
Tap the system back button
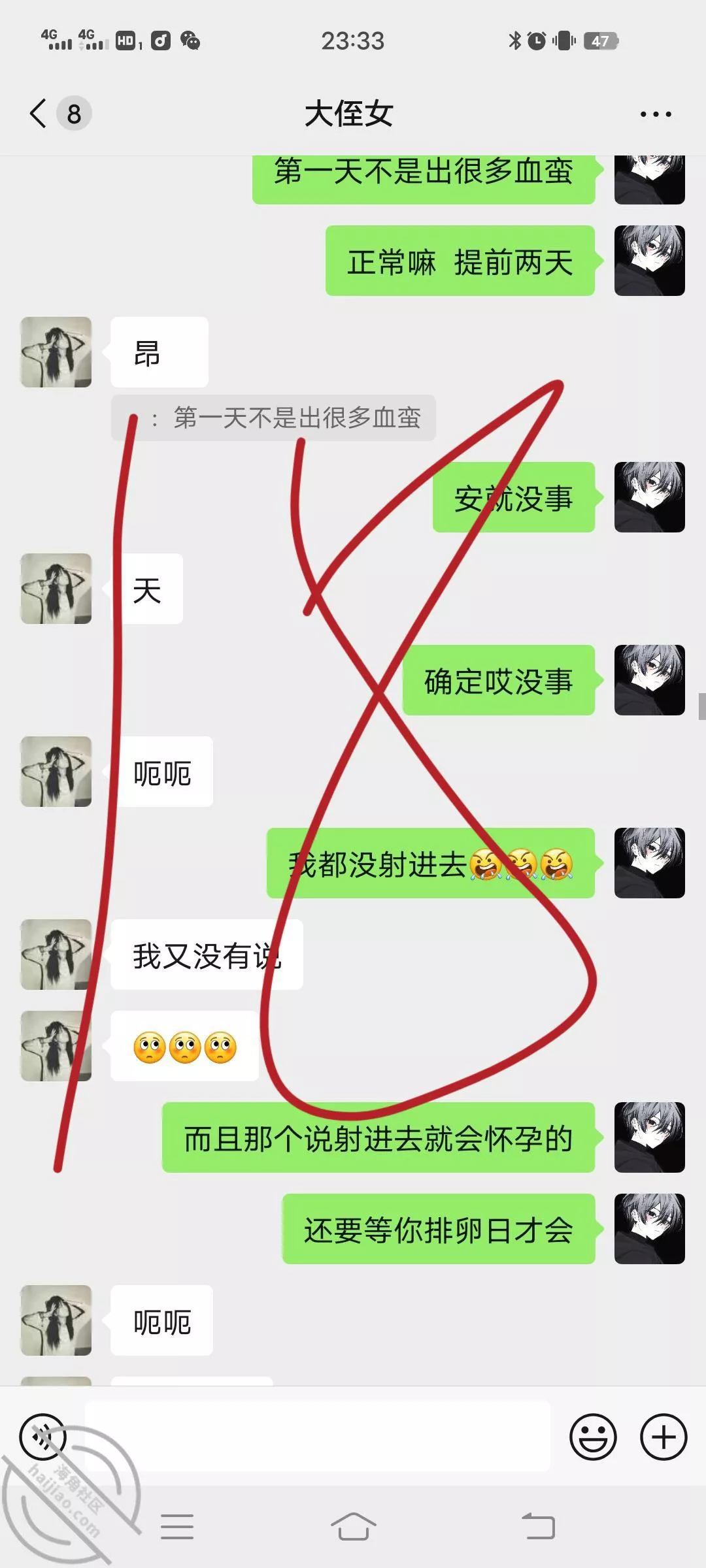pos(539,1527)
